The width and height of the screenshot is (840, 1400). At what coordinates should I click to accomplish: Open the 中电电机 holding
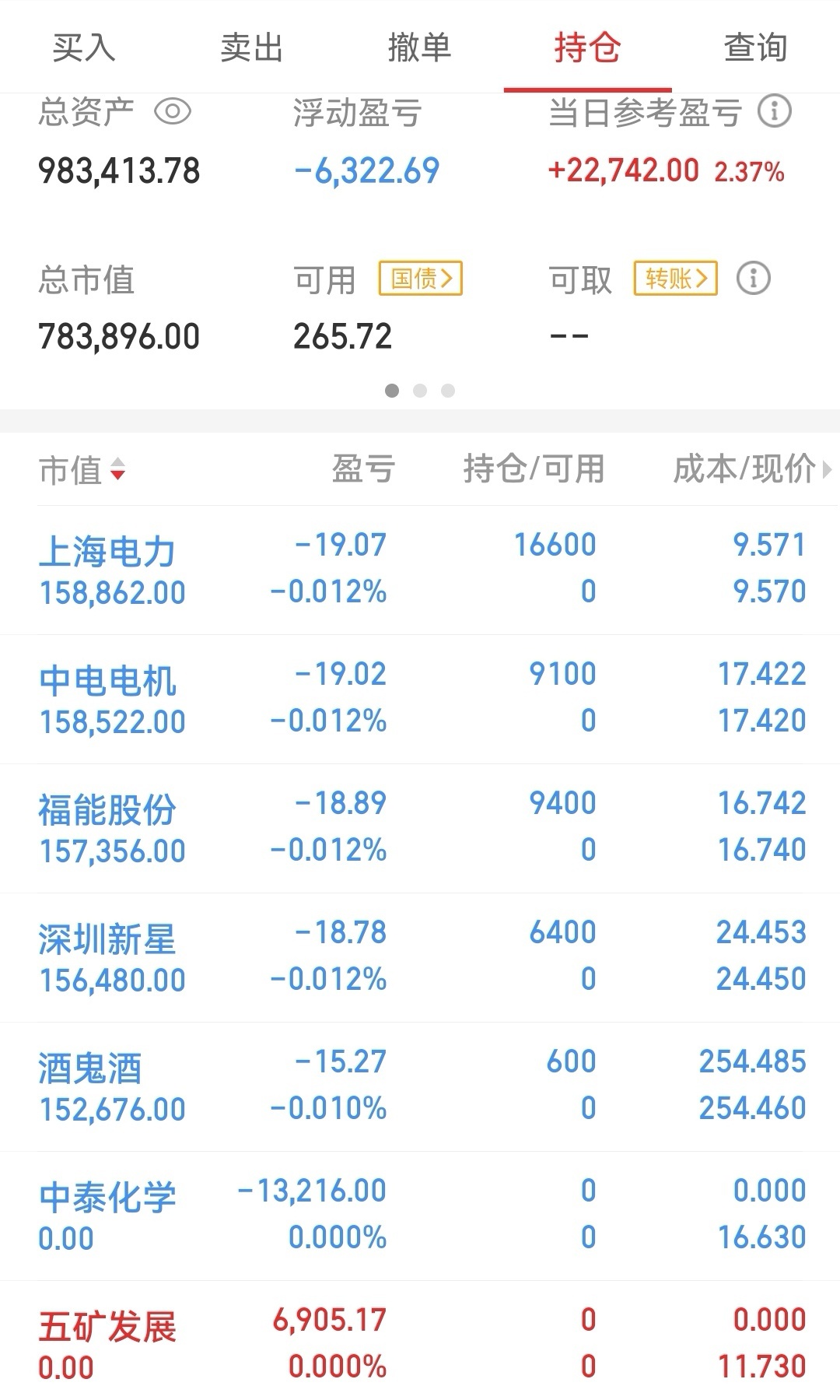coord(420,700)
